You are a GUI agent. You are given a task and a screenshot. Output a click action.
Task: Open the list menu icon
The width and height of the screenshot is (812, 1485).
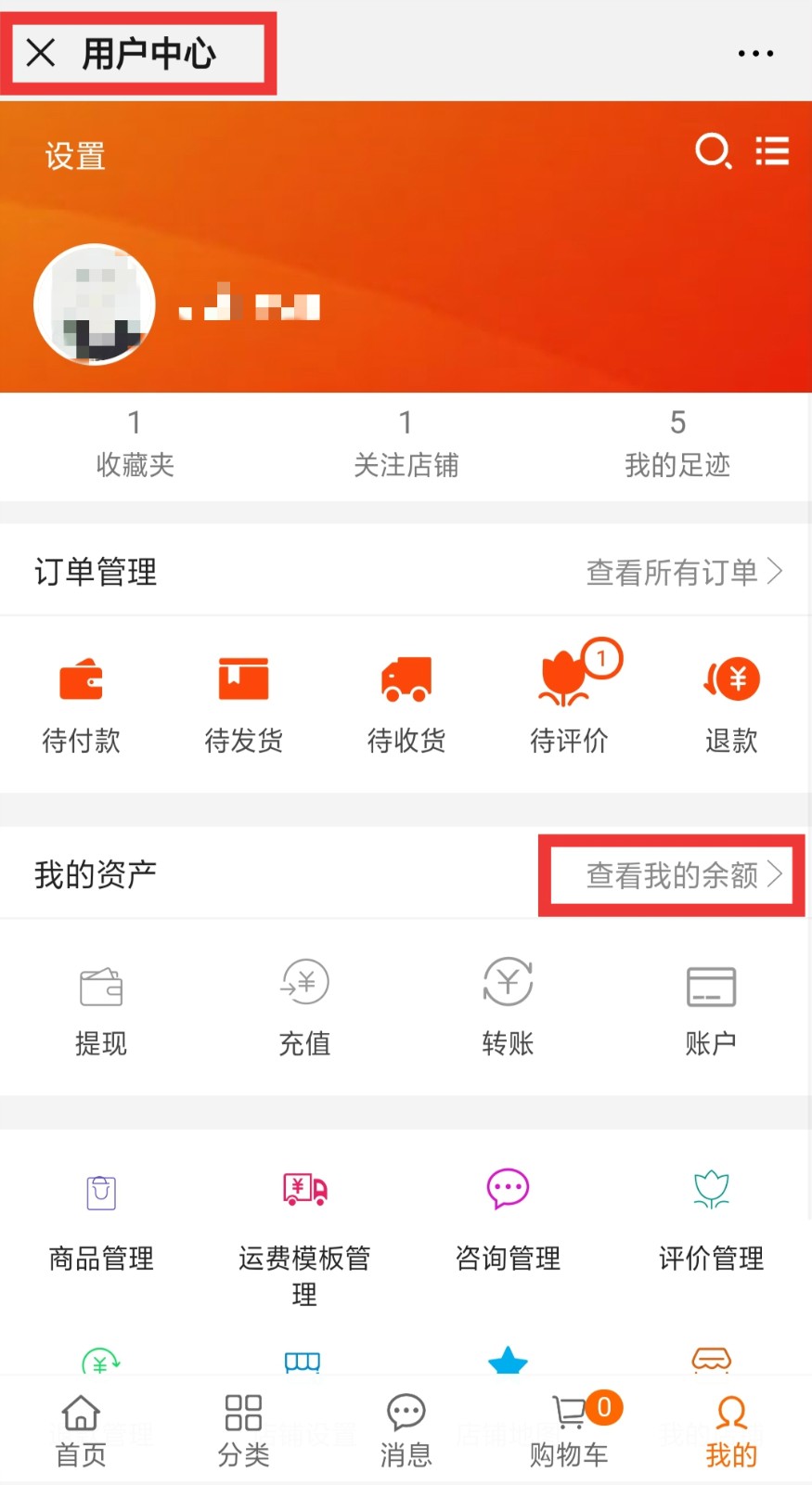pyautogui.click(x=771, y=150)
